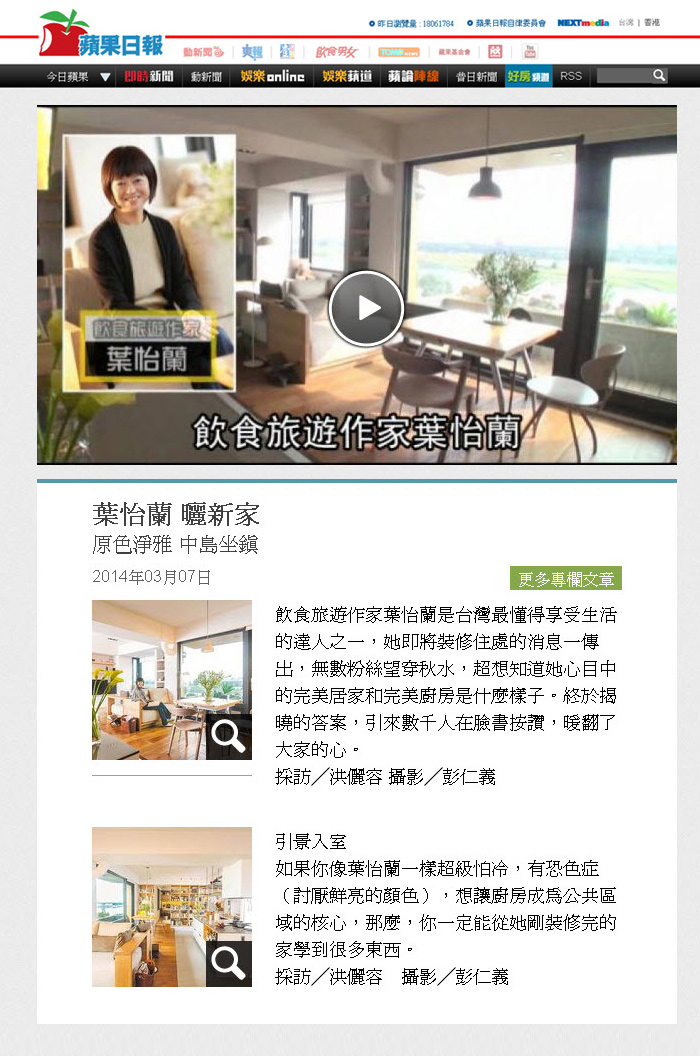700x1056 pixels.
Task: Tap the search input box
Action: [623, 75]
